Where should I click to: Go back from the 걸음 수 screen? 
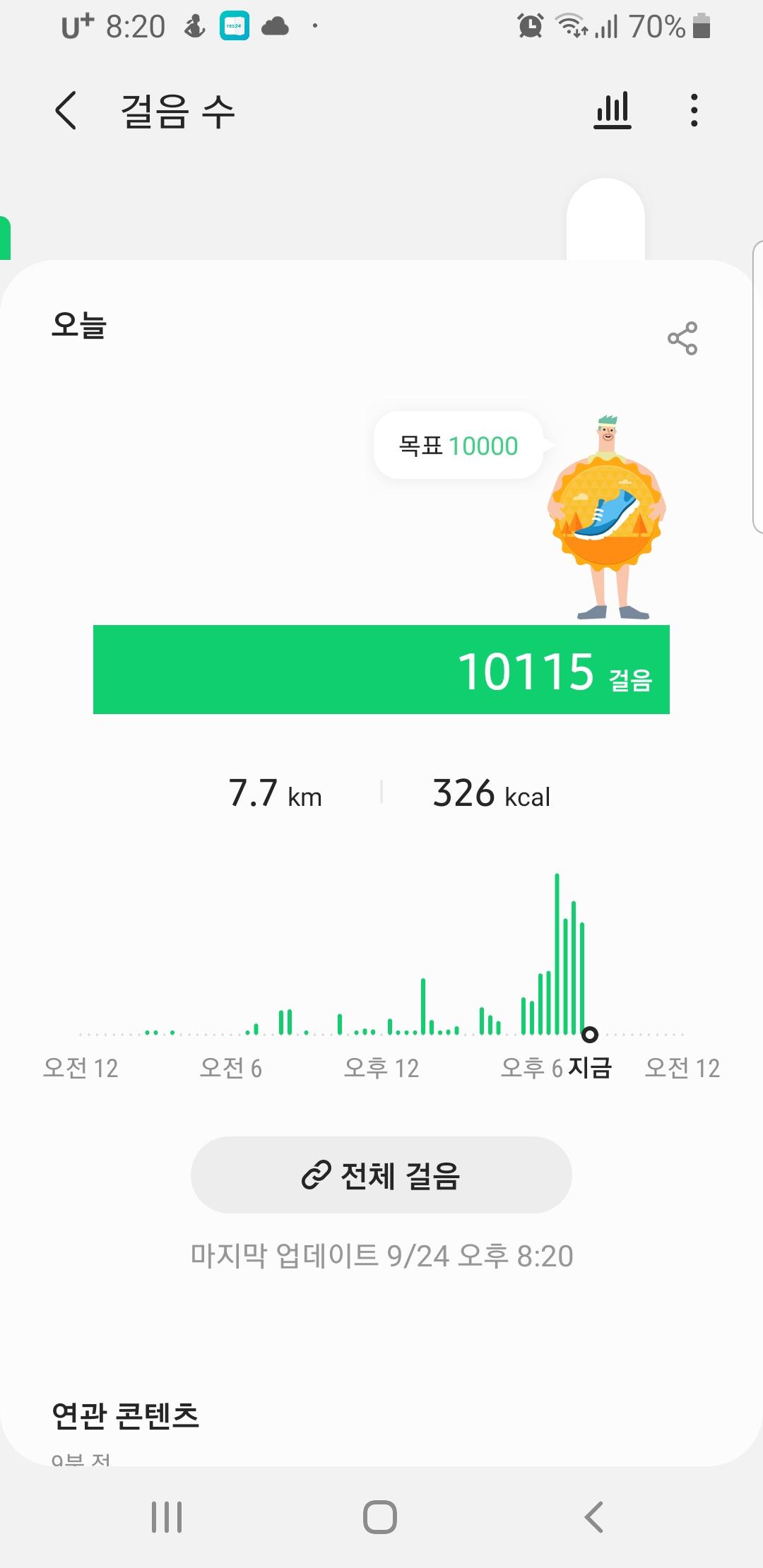[x=66, y=111]
